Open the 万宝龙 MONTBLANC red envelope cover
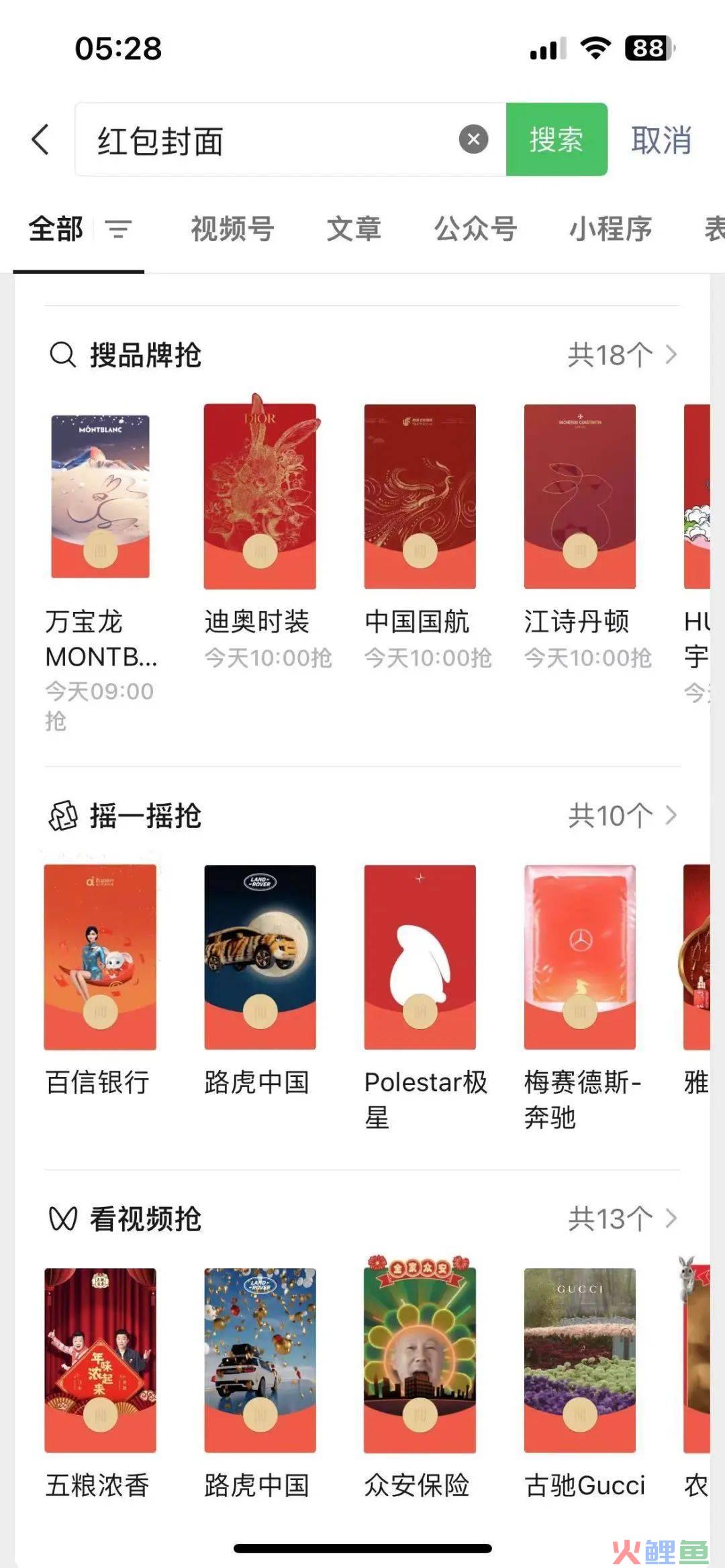 click(101, 496)
